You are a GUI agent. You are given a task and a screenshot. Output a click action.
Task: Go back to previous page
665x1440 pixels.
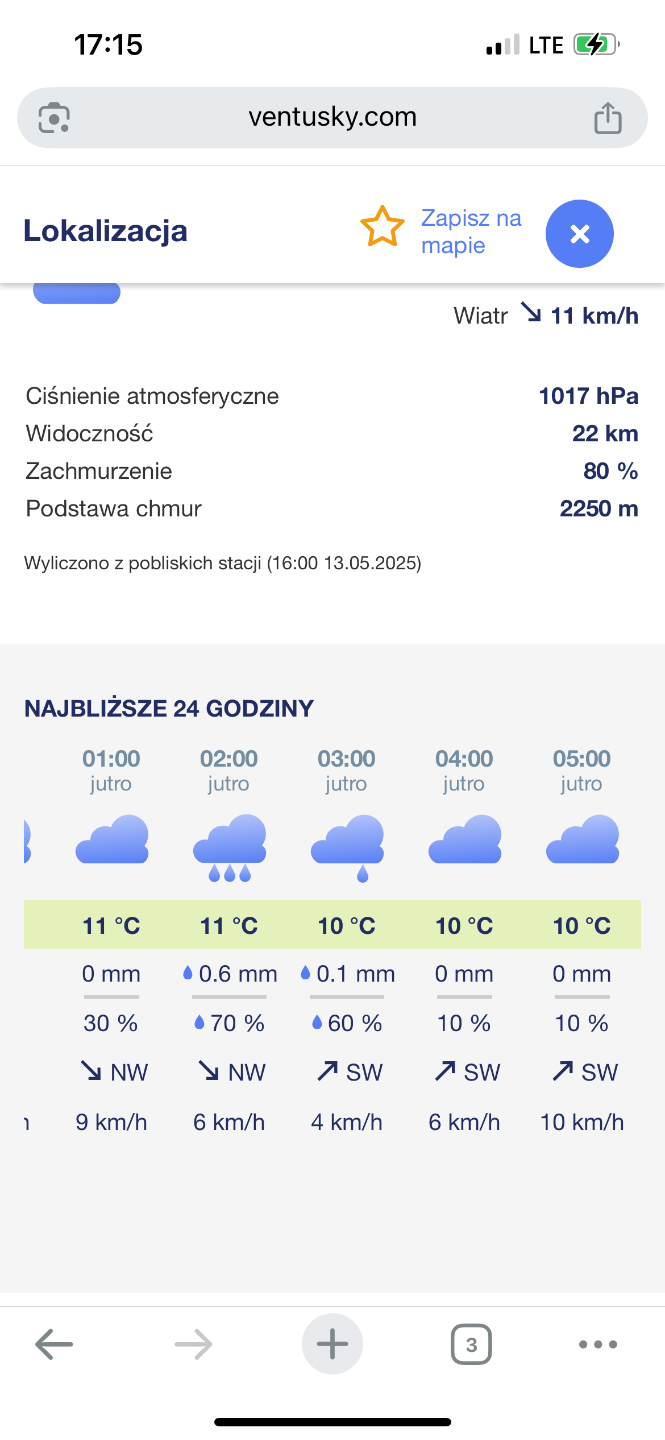(x=54, y=1344)
